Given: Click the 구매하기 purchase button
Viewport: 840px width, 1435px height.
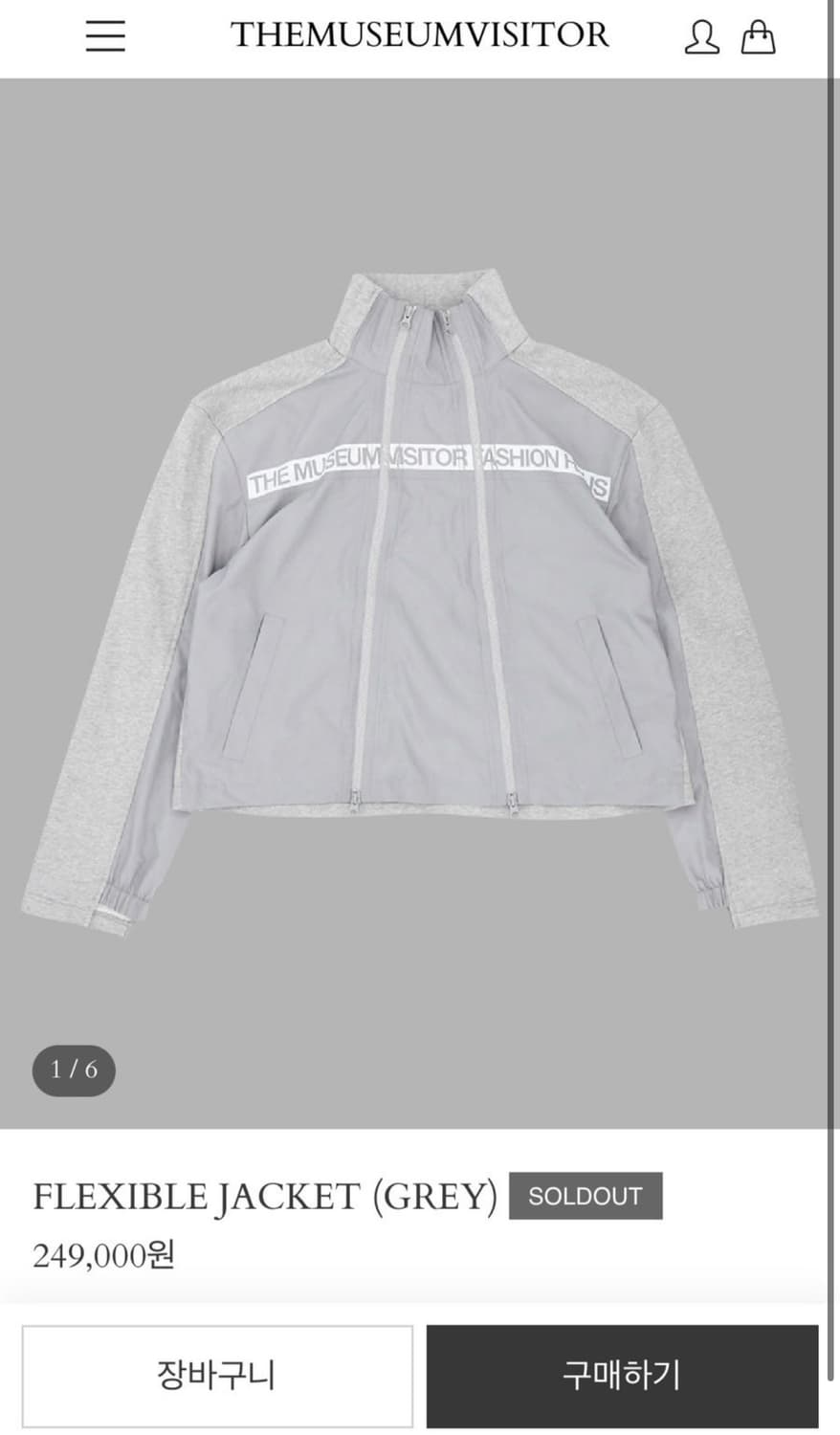Looking at the screenshot, I should click(x=623, y=1375).
